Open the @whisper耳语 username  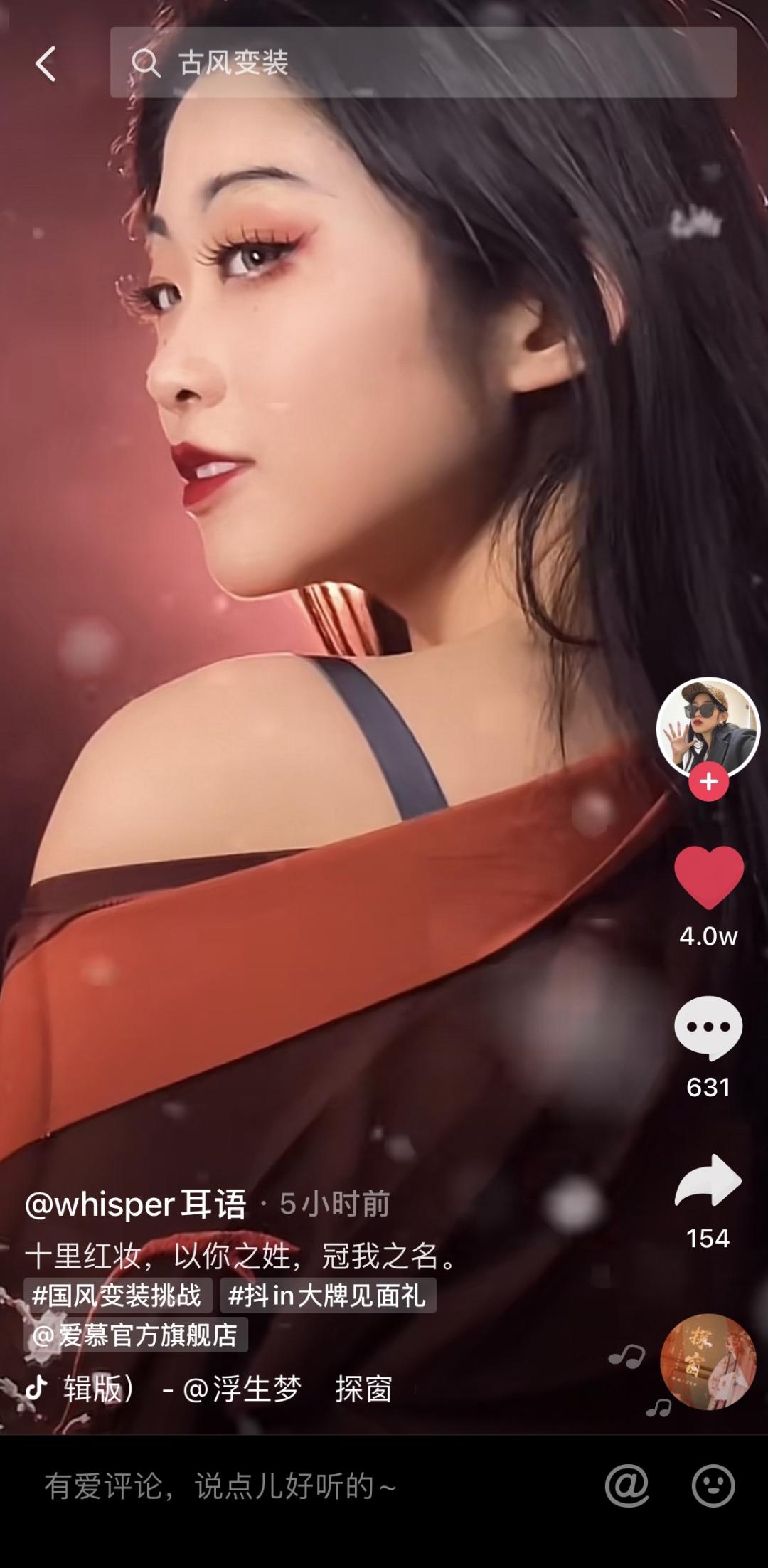pos(135,1204)
